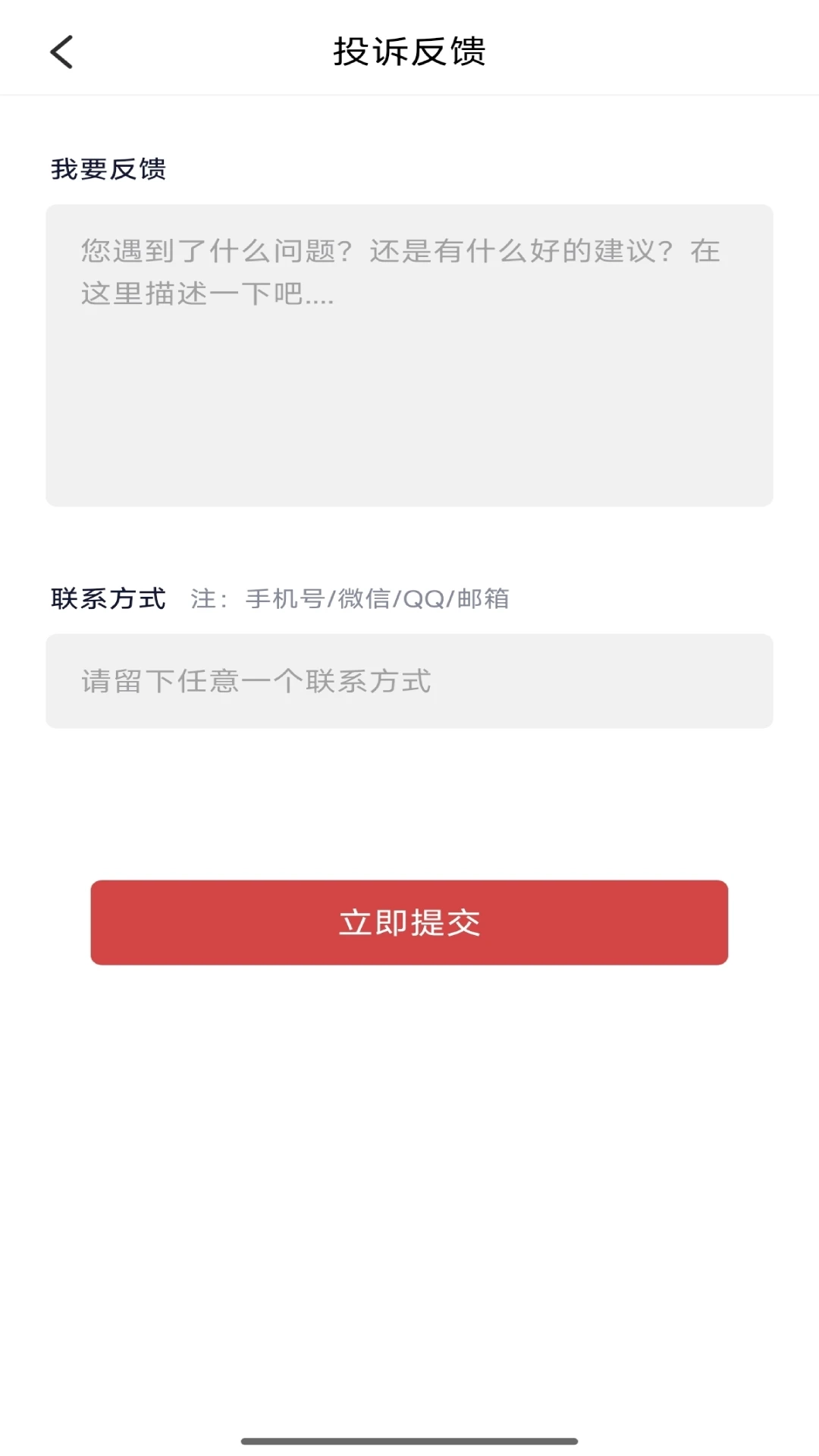
Task: Focus the feedback description text box
Action: coord(409,355)
